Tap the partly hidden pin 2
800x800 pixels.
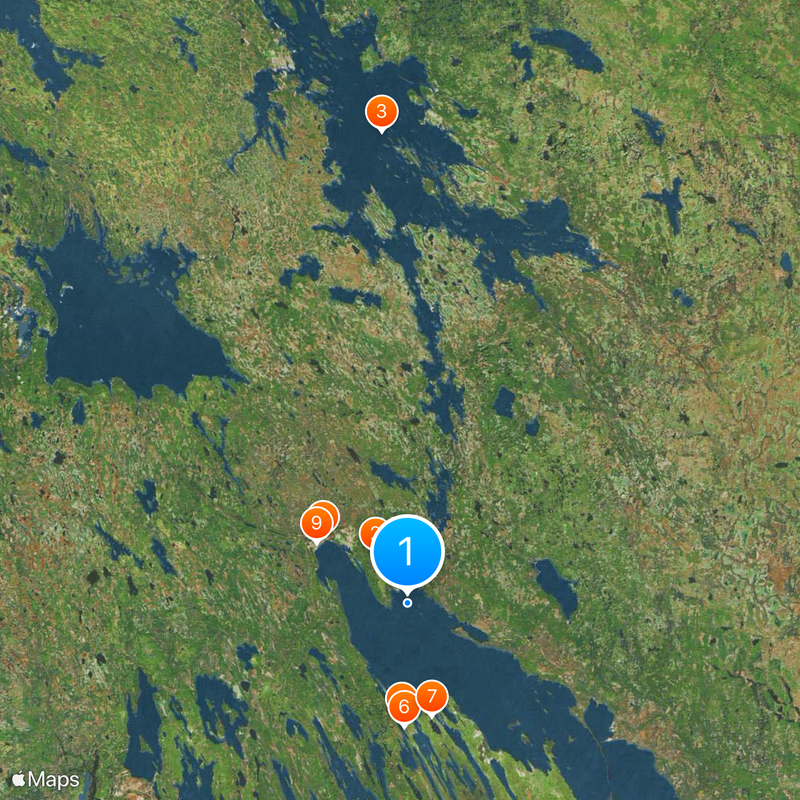pyautogui.click(x=368, y=530)
